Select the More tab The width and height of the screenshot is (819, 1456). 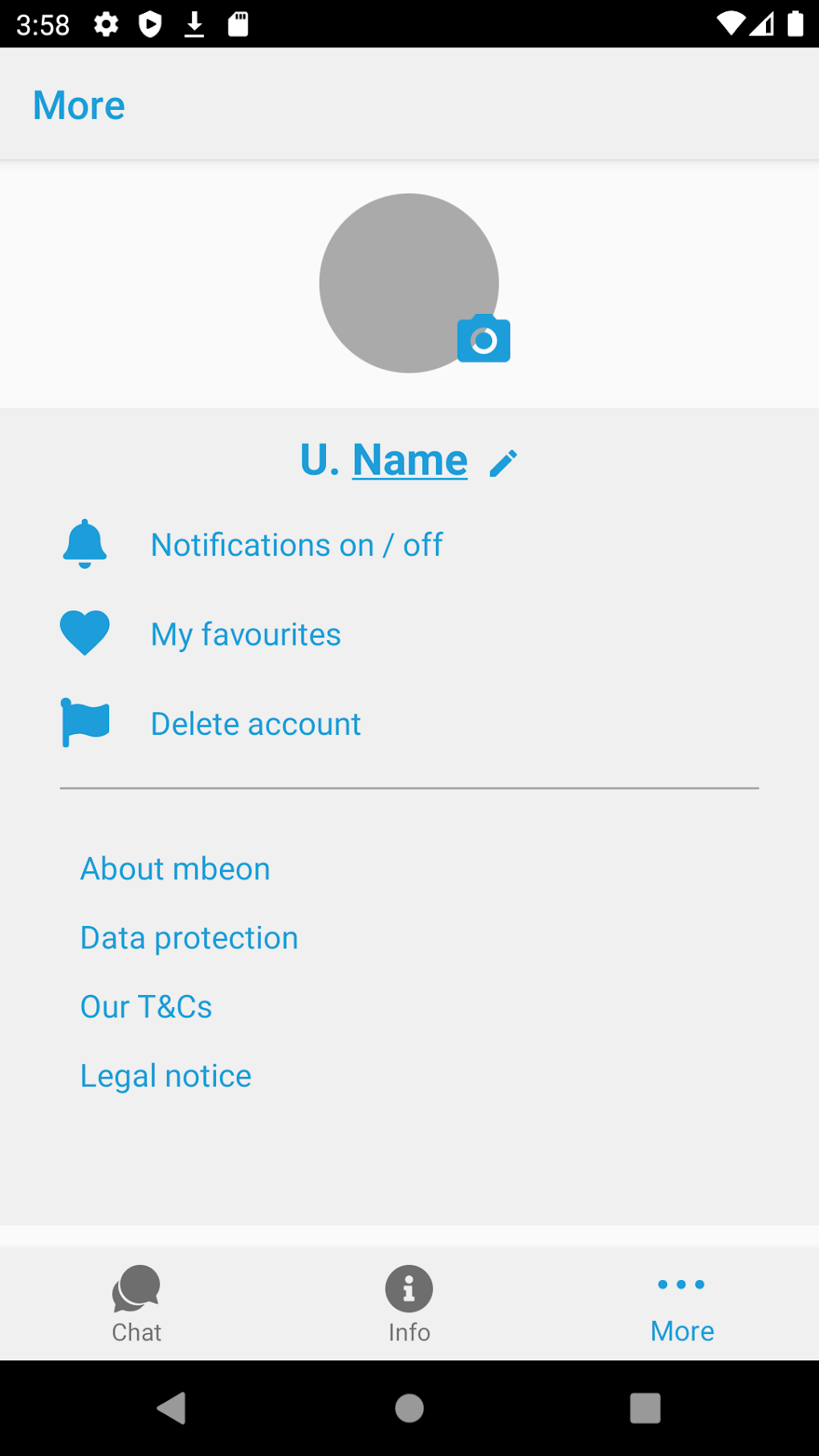(682, 1303)
